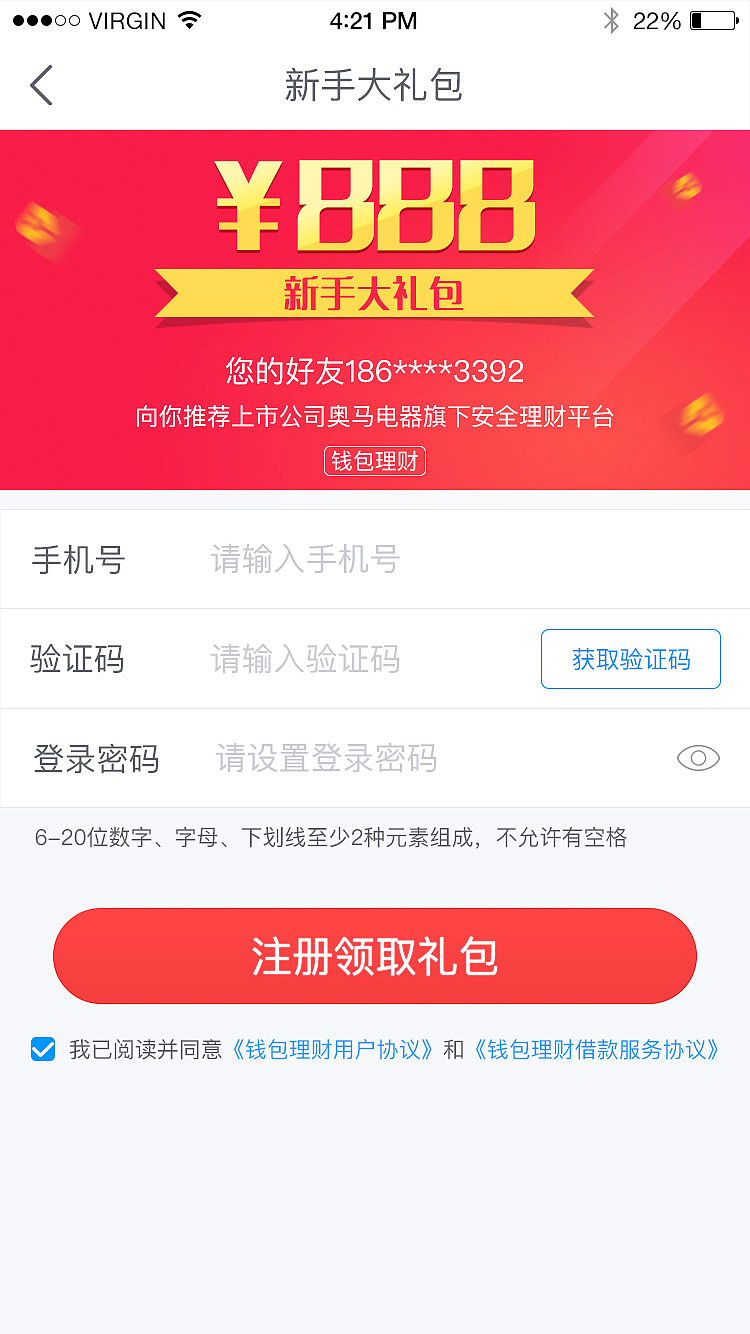Click the VIRGIN carrier label
The height and width of the screenshot is (1334, 750).
[126, 18]
